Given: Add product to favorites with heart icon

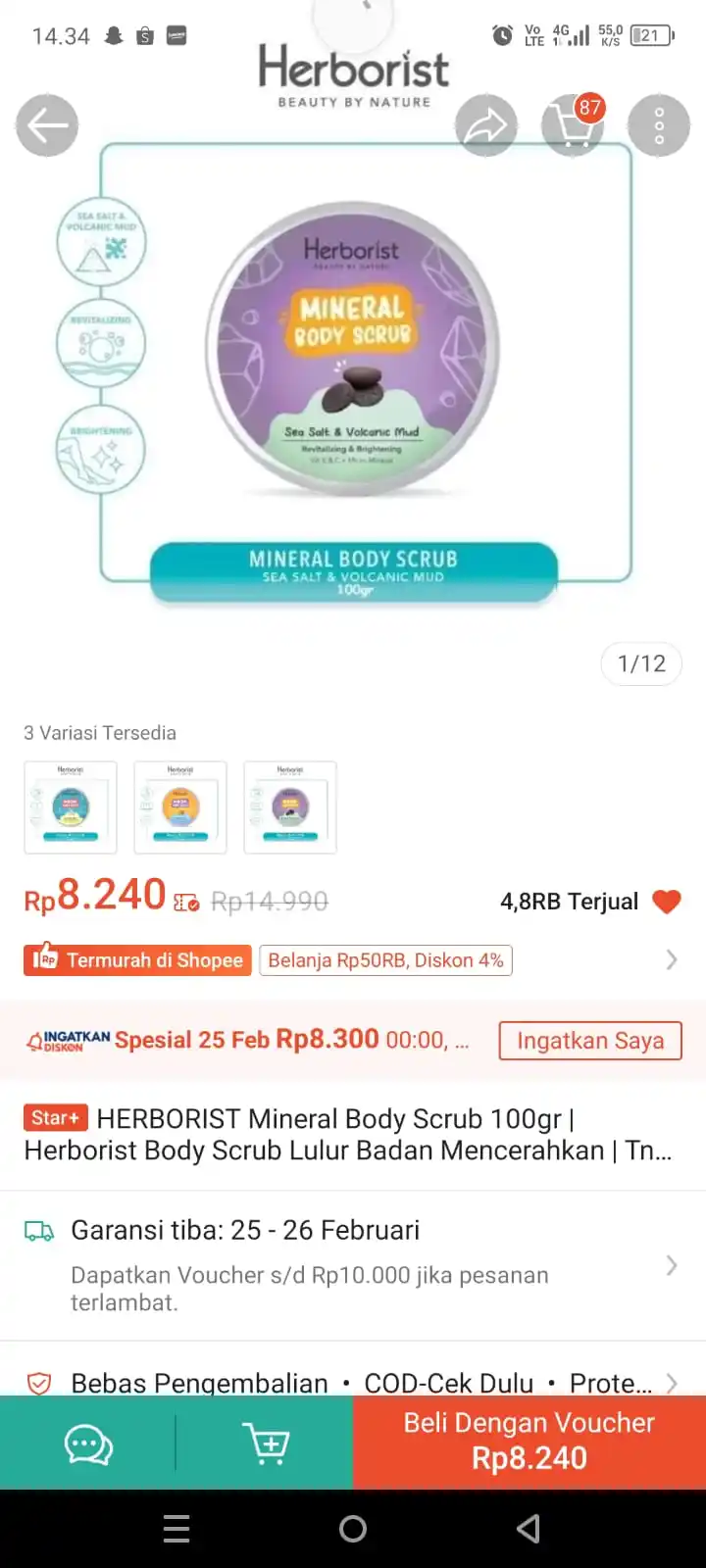Looking at the screenshot, I should (x=667, y=902).
